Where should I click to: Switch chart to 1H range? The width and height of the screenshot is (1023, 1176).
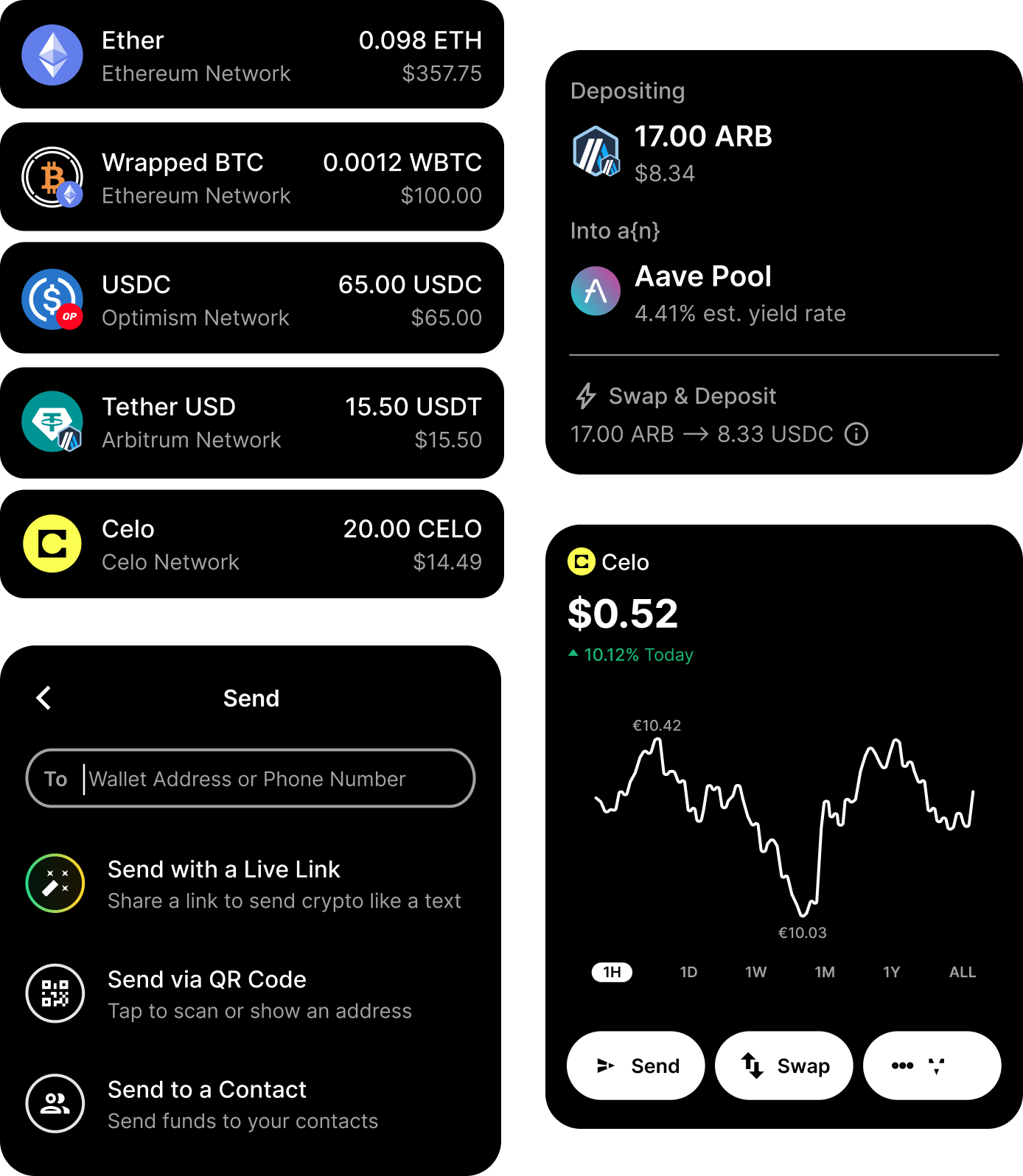click(612, 972)
